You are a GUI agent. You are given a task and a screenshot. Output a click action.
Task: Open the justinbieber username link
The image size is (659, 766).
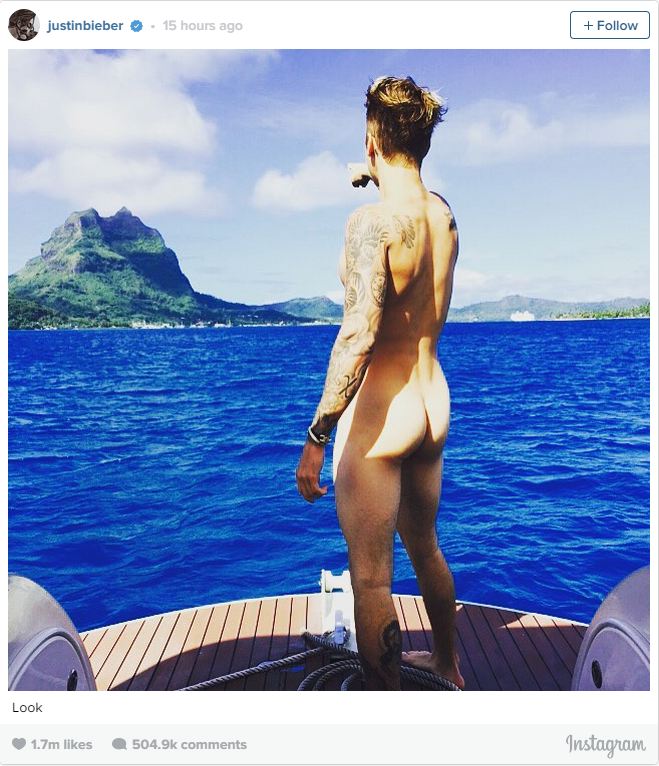click(85, 26)
